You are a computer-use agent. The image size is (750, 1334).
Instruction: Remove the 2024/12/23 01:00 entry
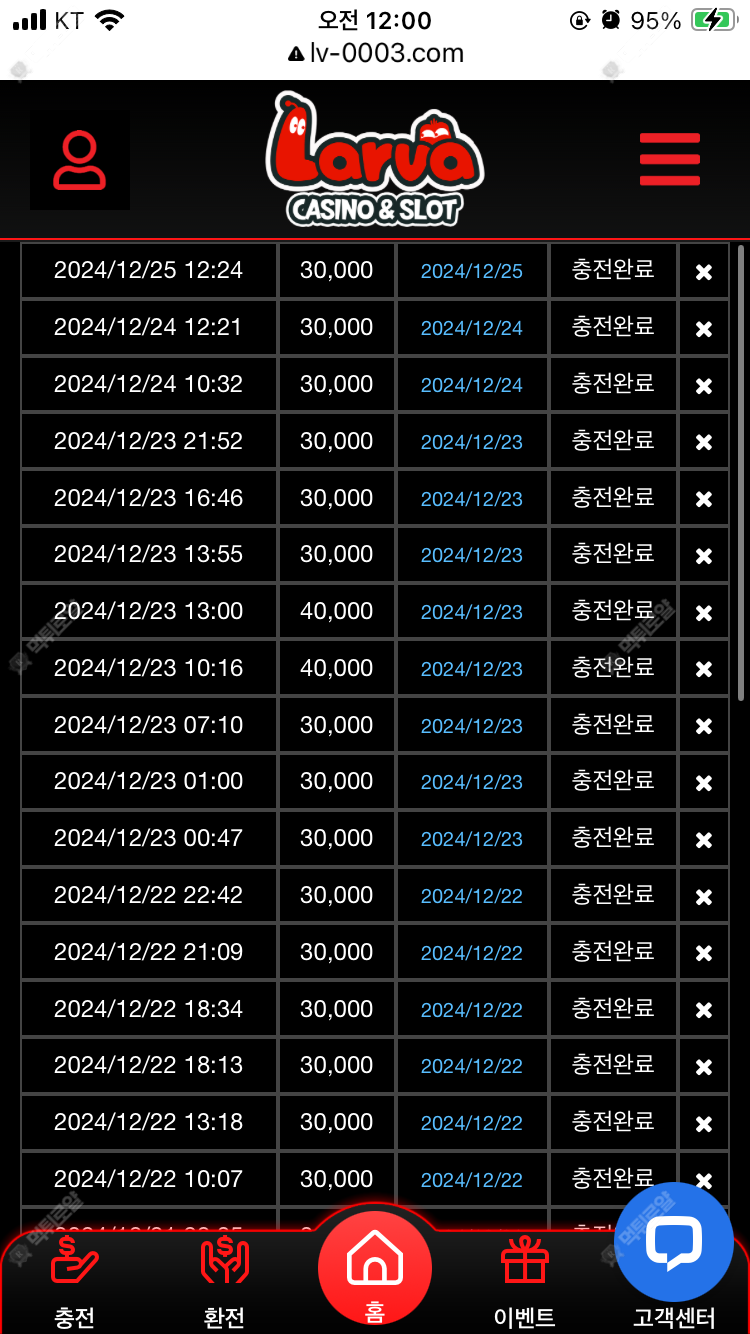[x=704, y=783]
